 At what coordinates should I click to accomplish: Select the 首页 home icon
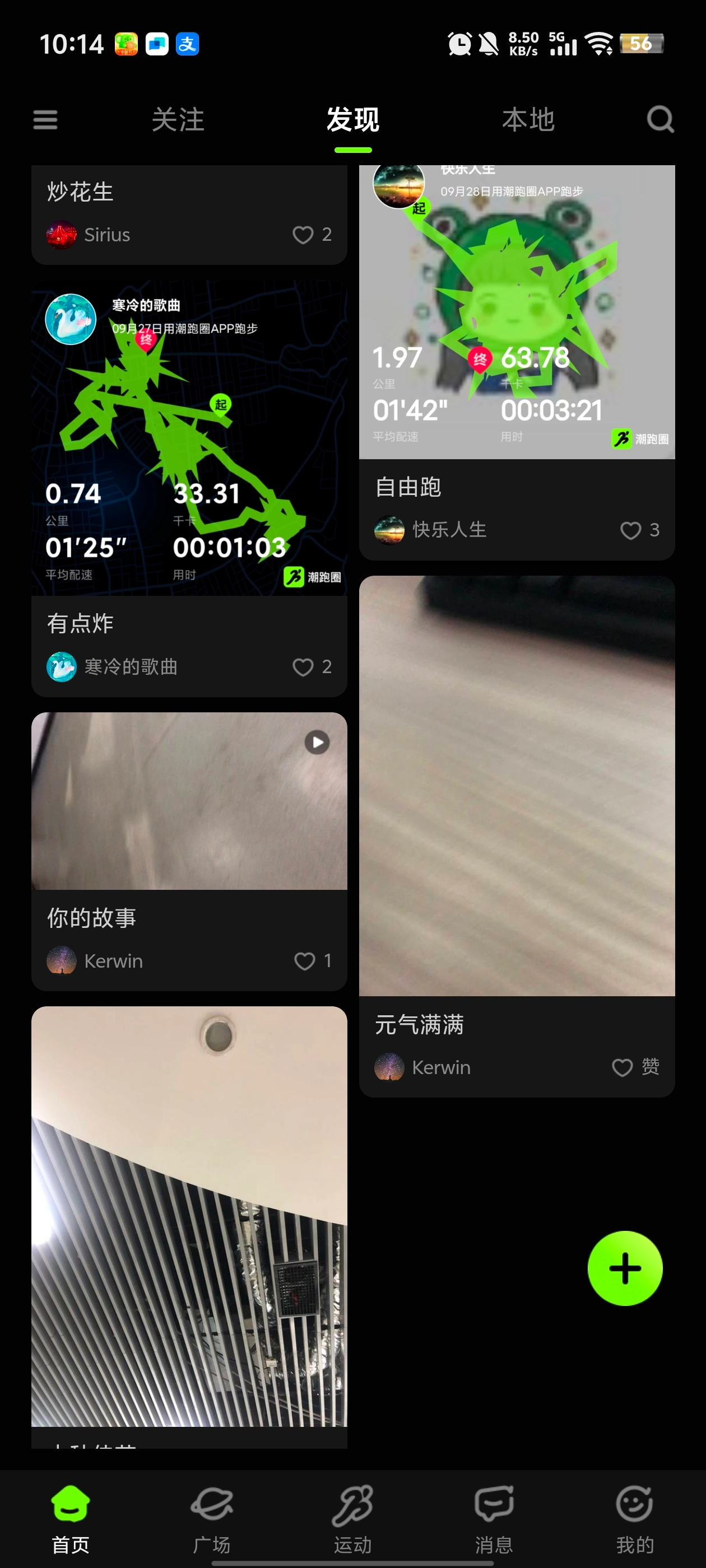click(x=70, y=1516)
